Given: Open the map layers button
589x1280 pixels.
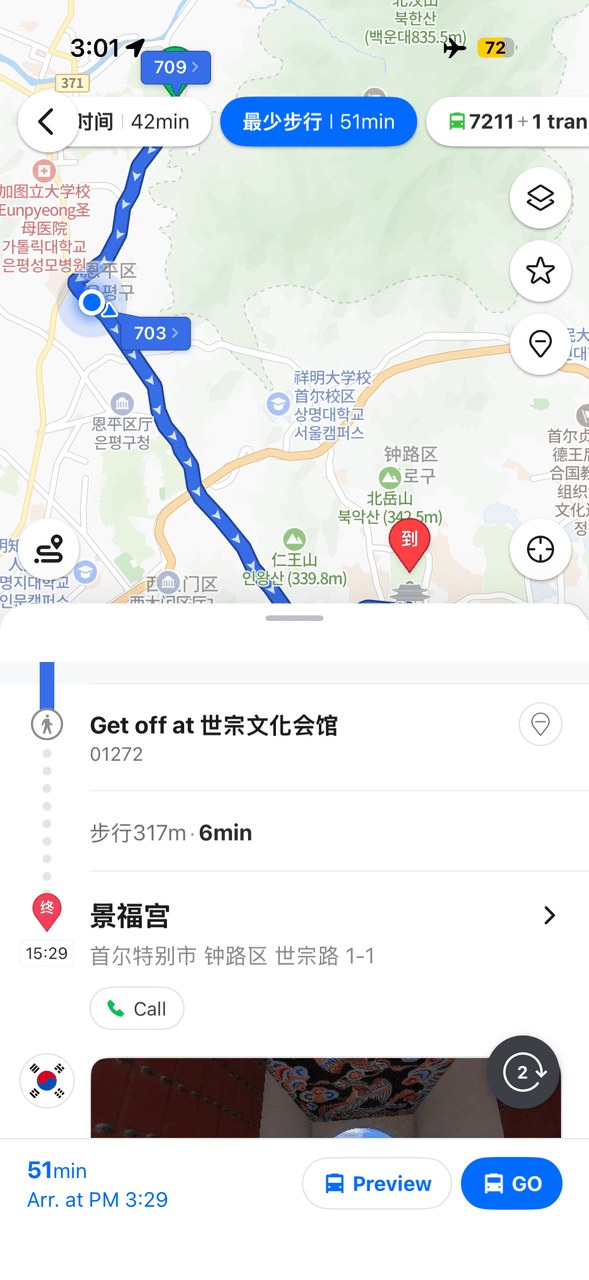Looking at the screenshot, I should pyautogui.click(x=540, y=198).
